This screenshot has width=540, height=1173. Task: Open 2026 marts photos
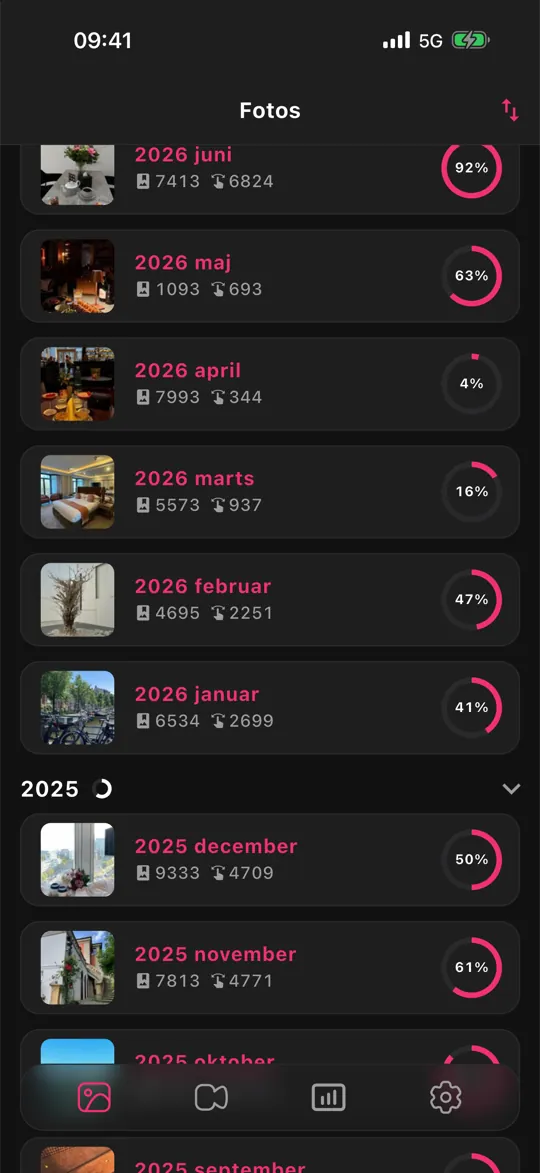point(269,491)
